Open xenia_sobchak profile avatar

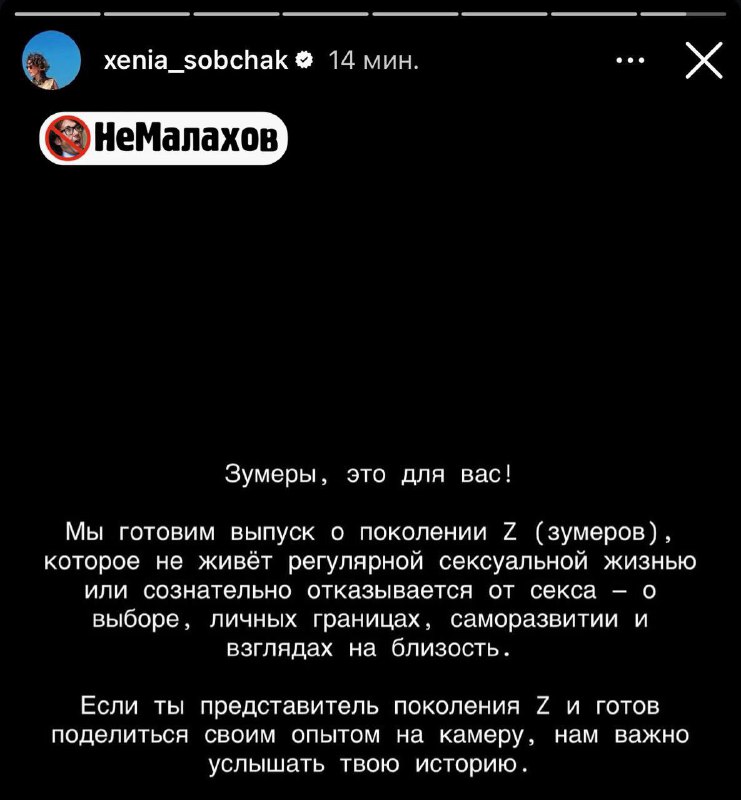point(50,61)
